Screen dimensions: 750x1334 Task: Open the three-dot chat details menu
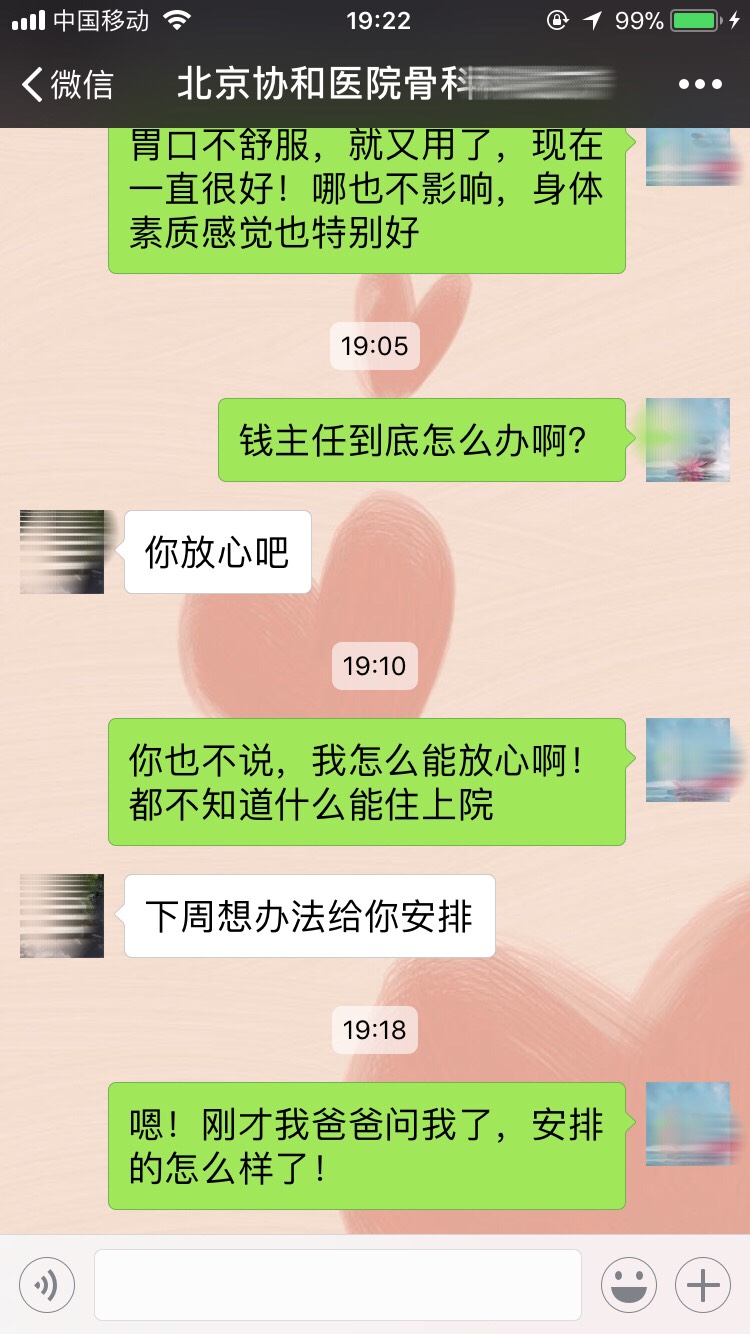(699, 85)
